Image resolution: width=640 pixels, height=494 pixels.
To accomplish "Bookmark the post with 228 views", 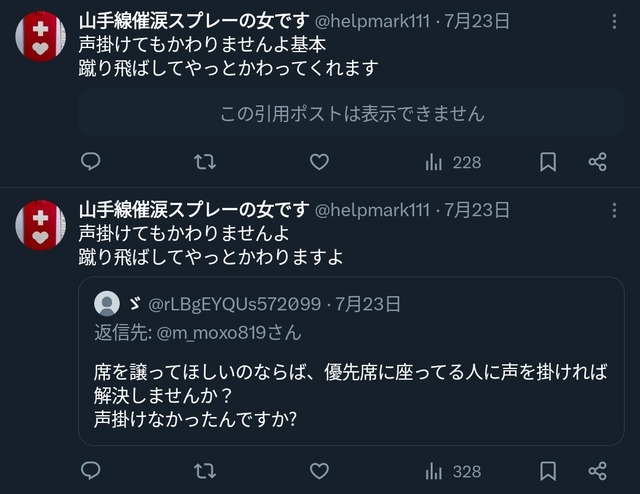I will click(548, 162).
